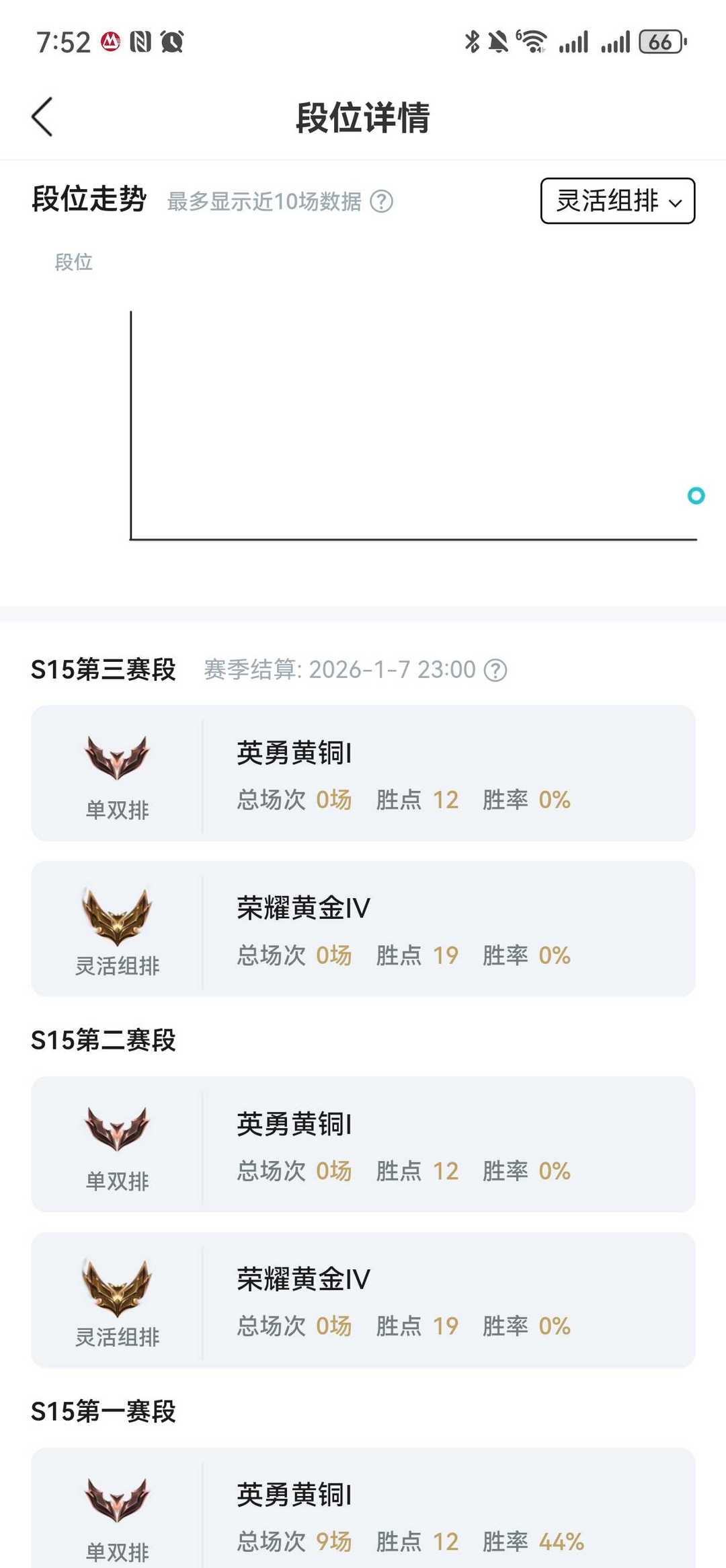Select the data point on the 段位 chart
The image size is (726, 1568).
tap(696, 496)
